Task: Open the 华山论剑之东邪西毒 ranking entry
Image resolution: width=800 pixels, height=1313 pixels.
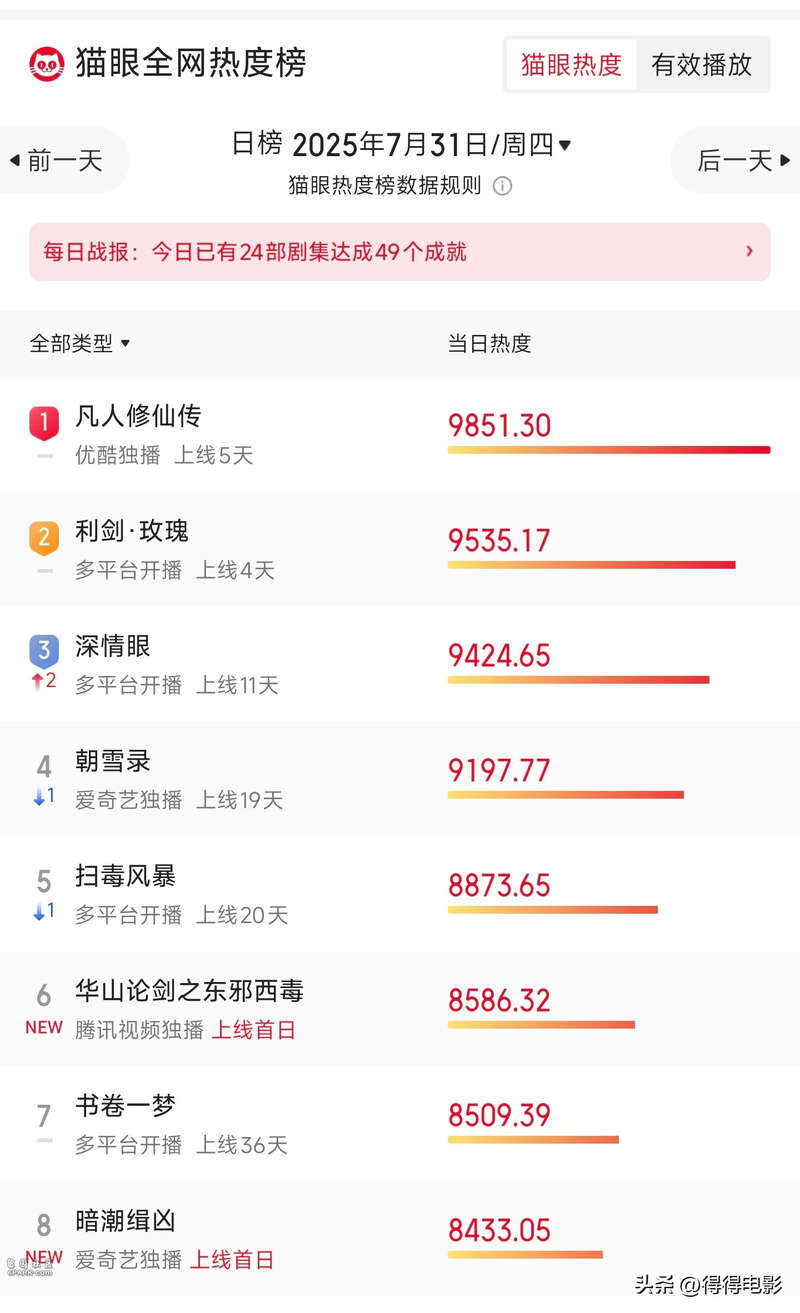Action: [x=400, y=1009]
